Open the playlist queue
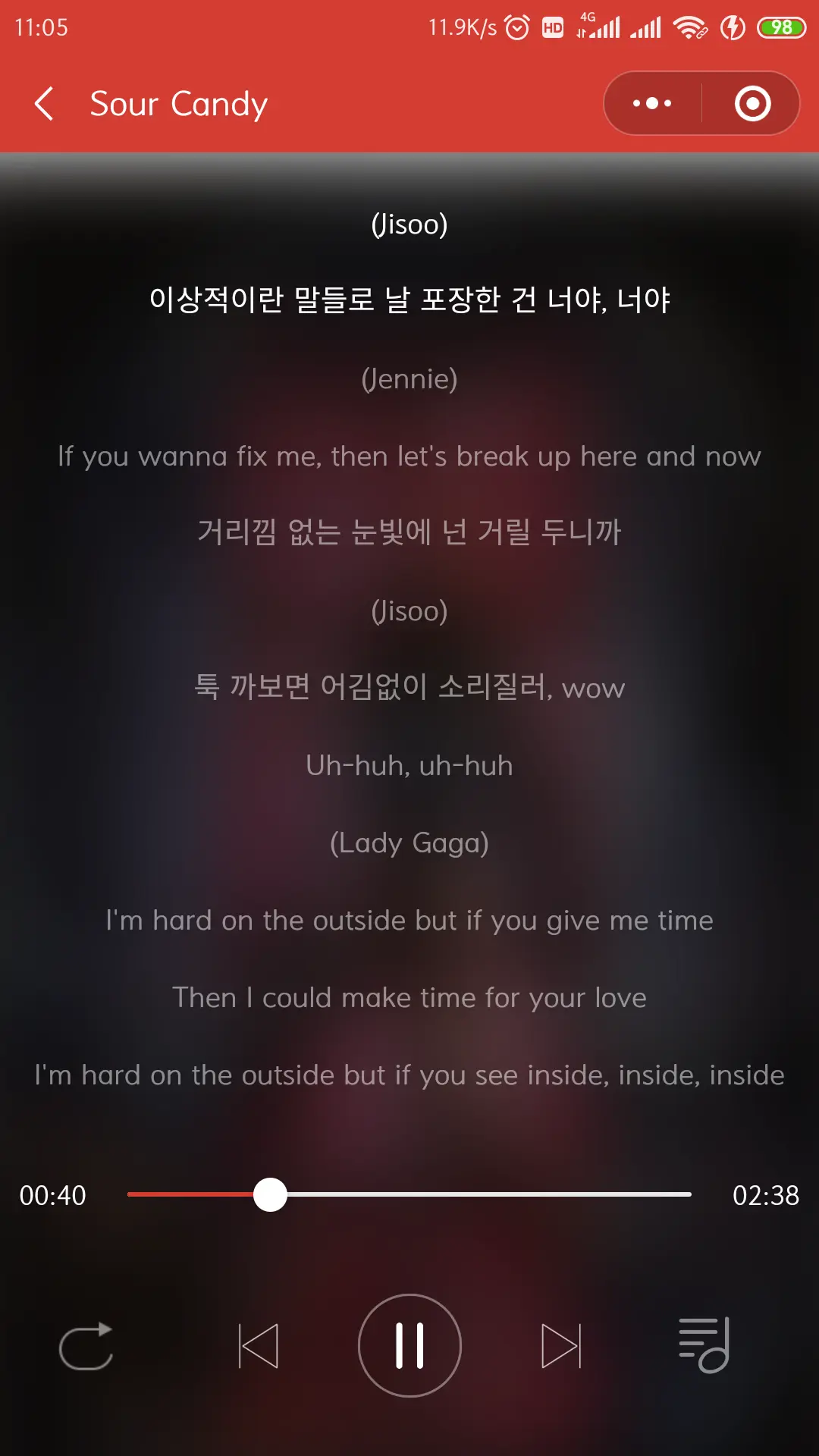This screenshot has width=819, height=1456. point(704,1345)
